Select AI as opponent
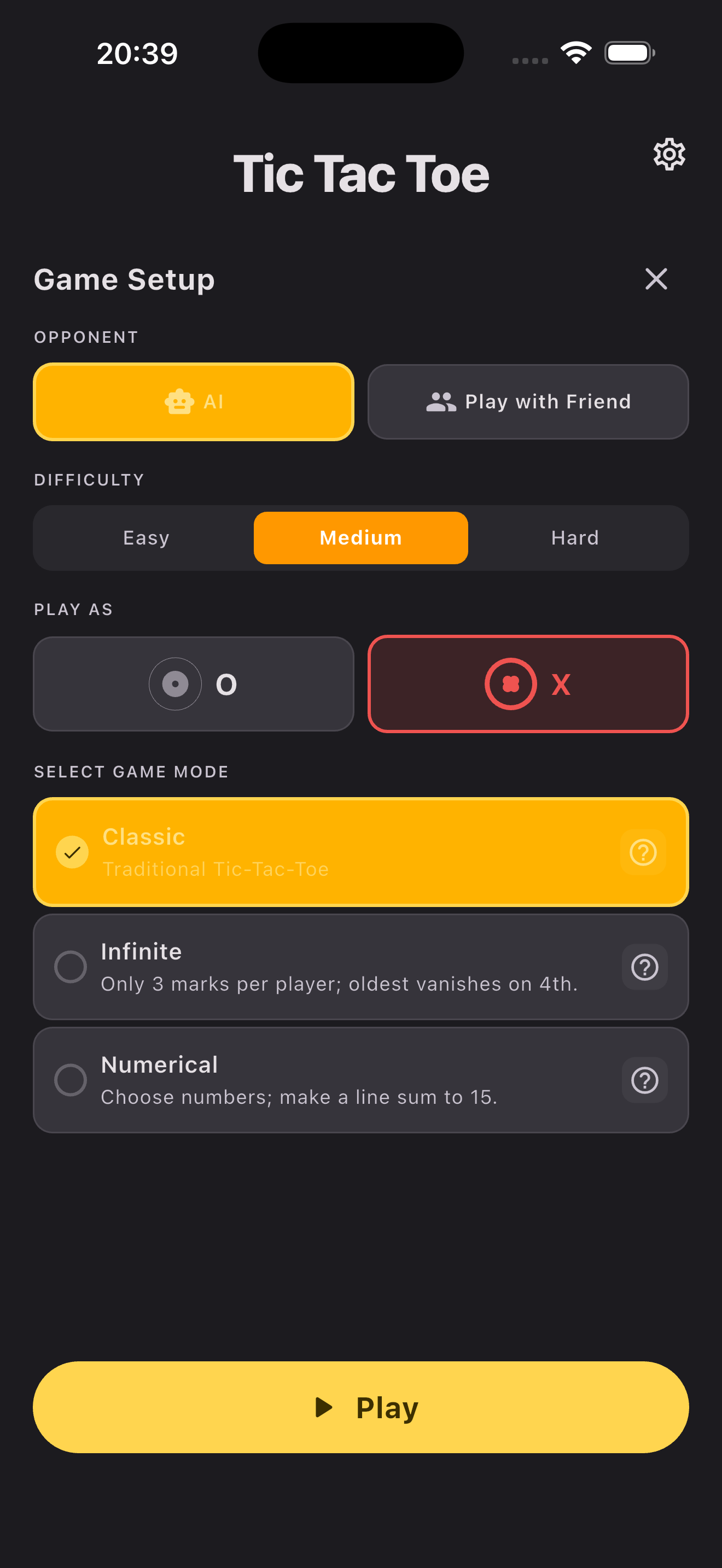The image size is (722, 1568). pyautogui.click(x=193, y=402)
